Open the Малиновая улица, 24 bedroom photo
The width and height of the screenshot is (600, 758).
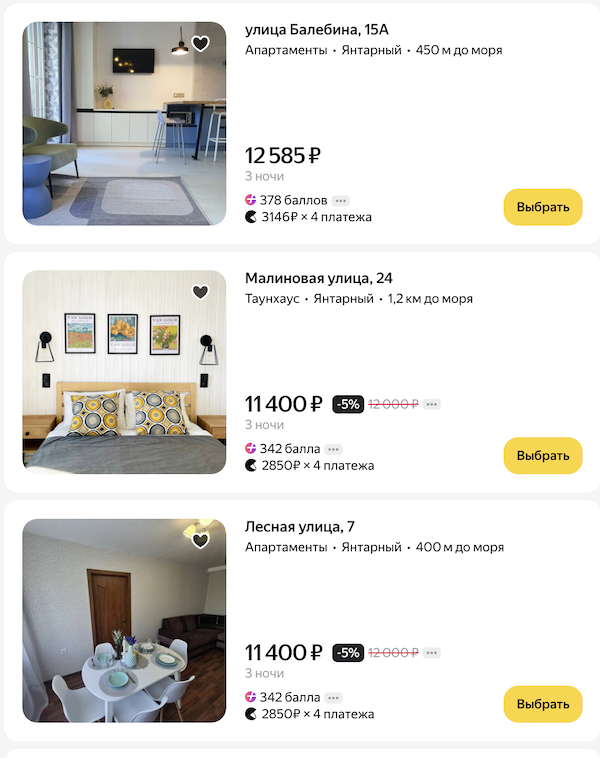(124, 372)
